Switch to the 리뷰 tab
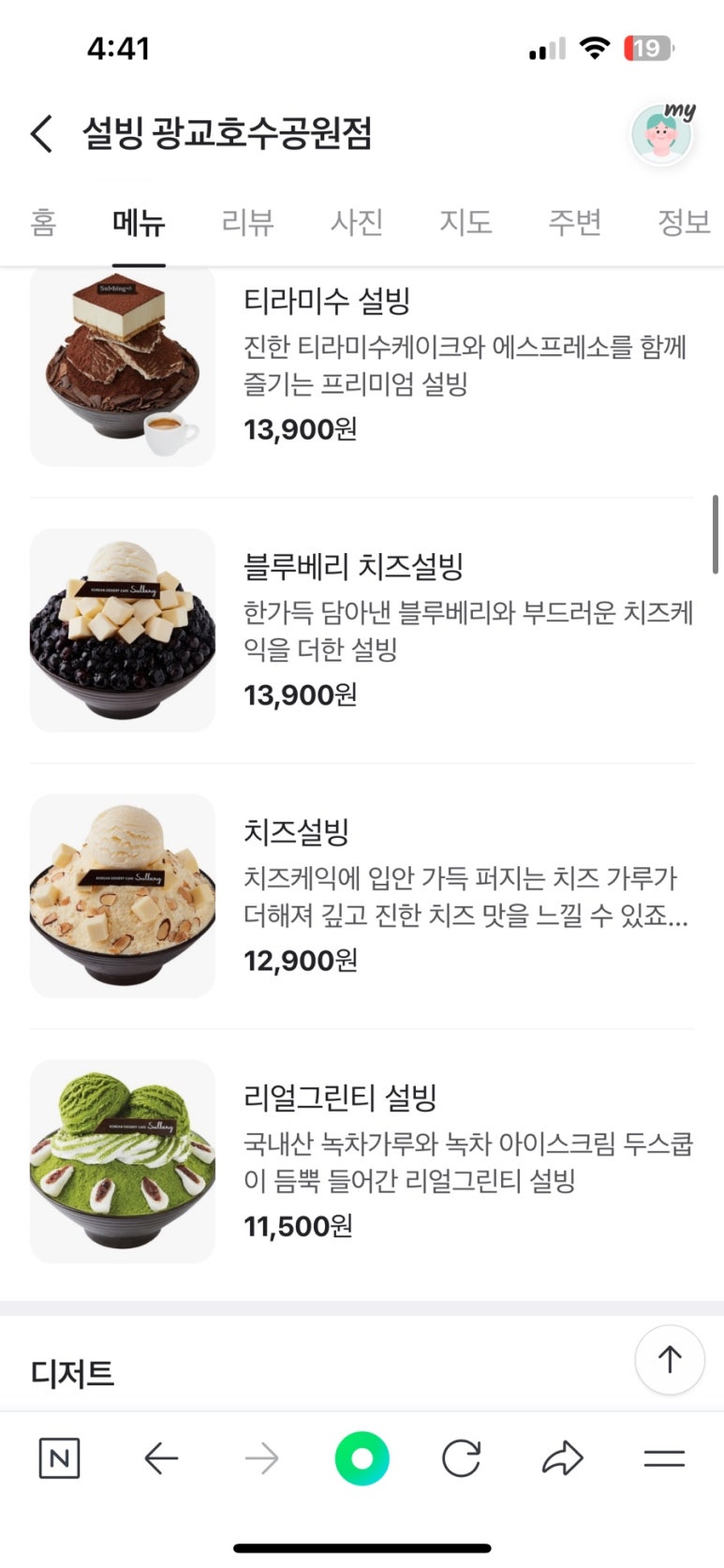 pyautogui.click(x=247, y=223)
